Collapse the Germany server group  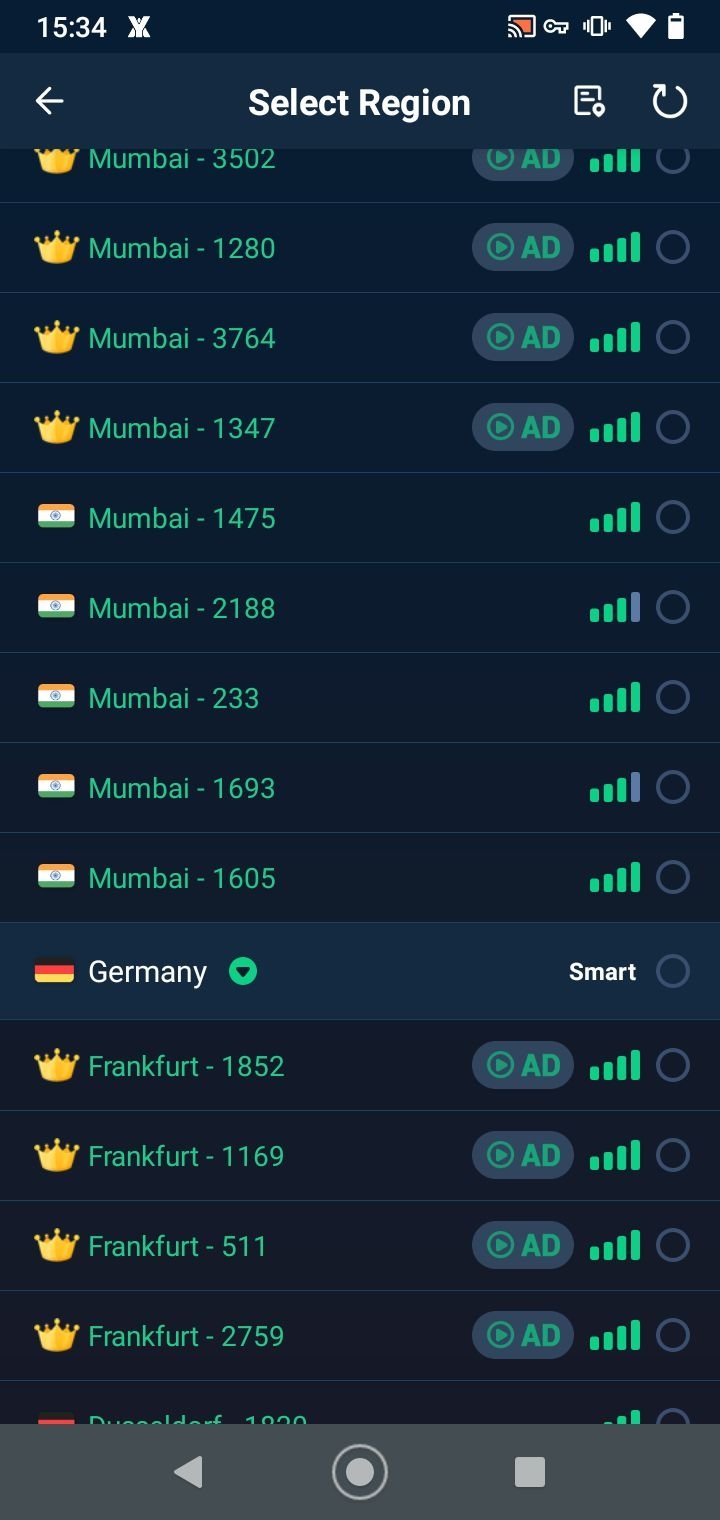243,971
